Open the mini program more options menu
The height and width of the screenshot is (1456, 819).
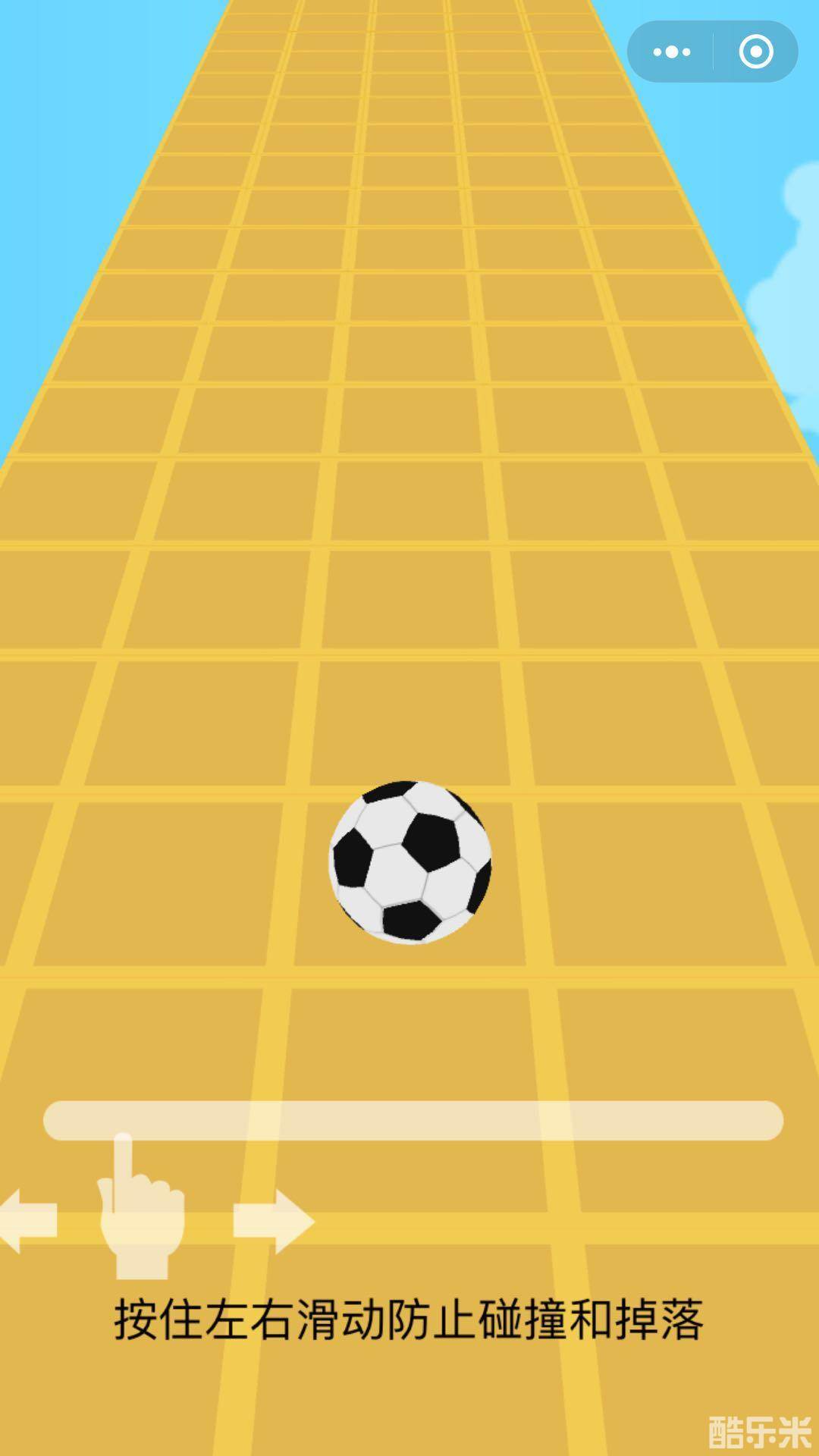click(672, 52)
